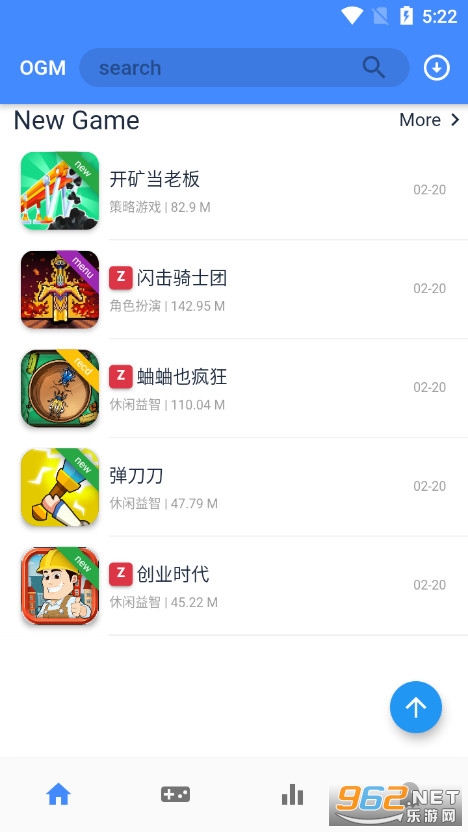
Task: Open the game 开矿当老板
Action: point(234,190)
